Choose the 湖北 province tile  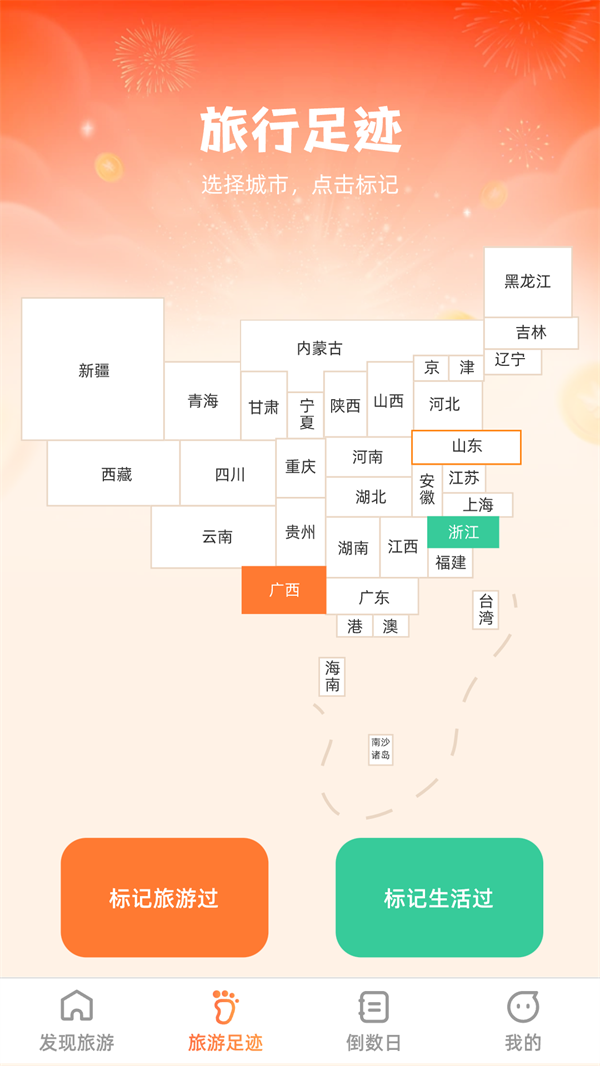(370, 497)
